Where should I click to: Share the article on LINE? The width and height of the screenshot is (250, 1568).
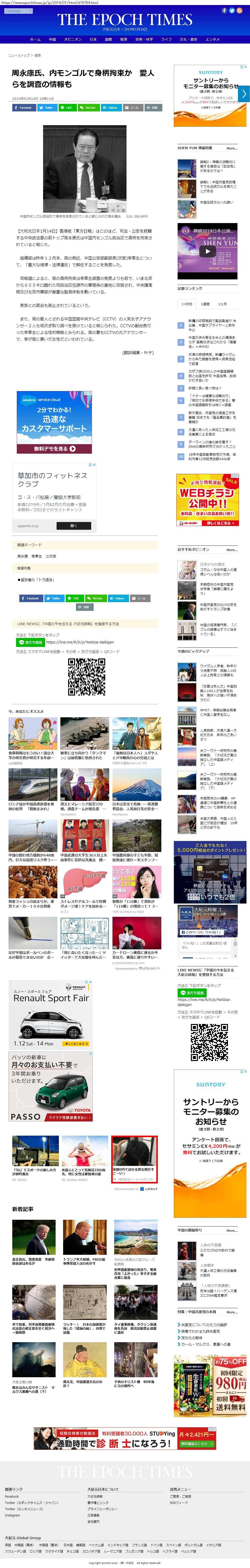(x=66, y=107)
